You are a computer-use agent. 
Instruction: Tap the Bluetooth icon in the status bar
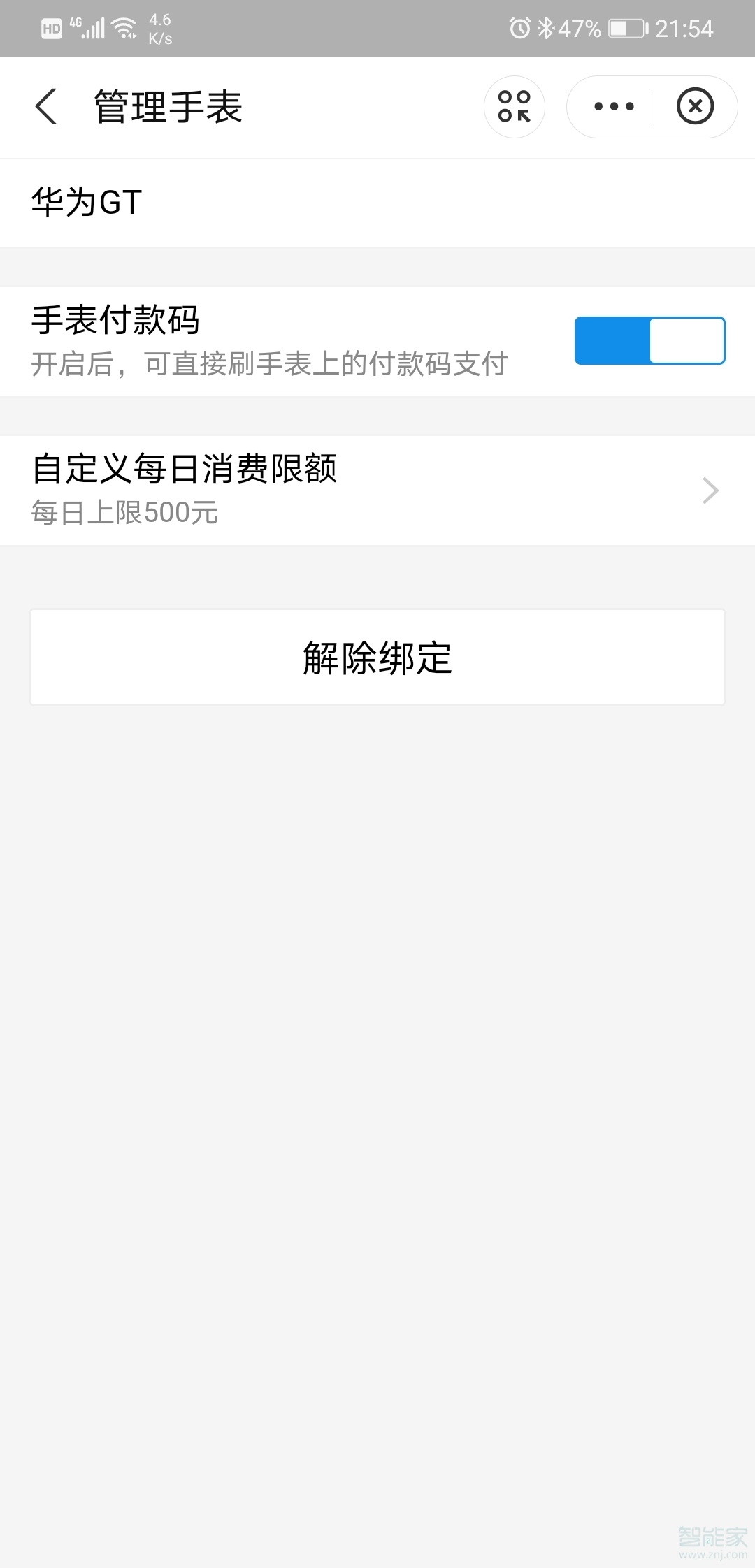tap(546, 28)
